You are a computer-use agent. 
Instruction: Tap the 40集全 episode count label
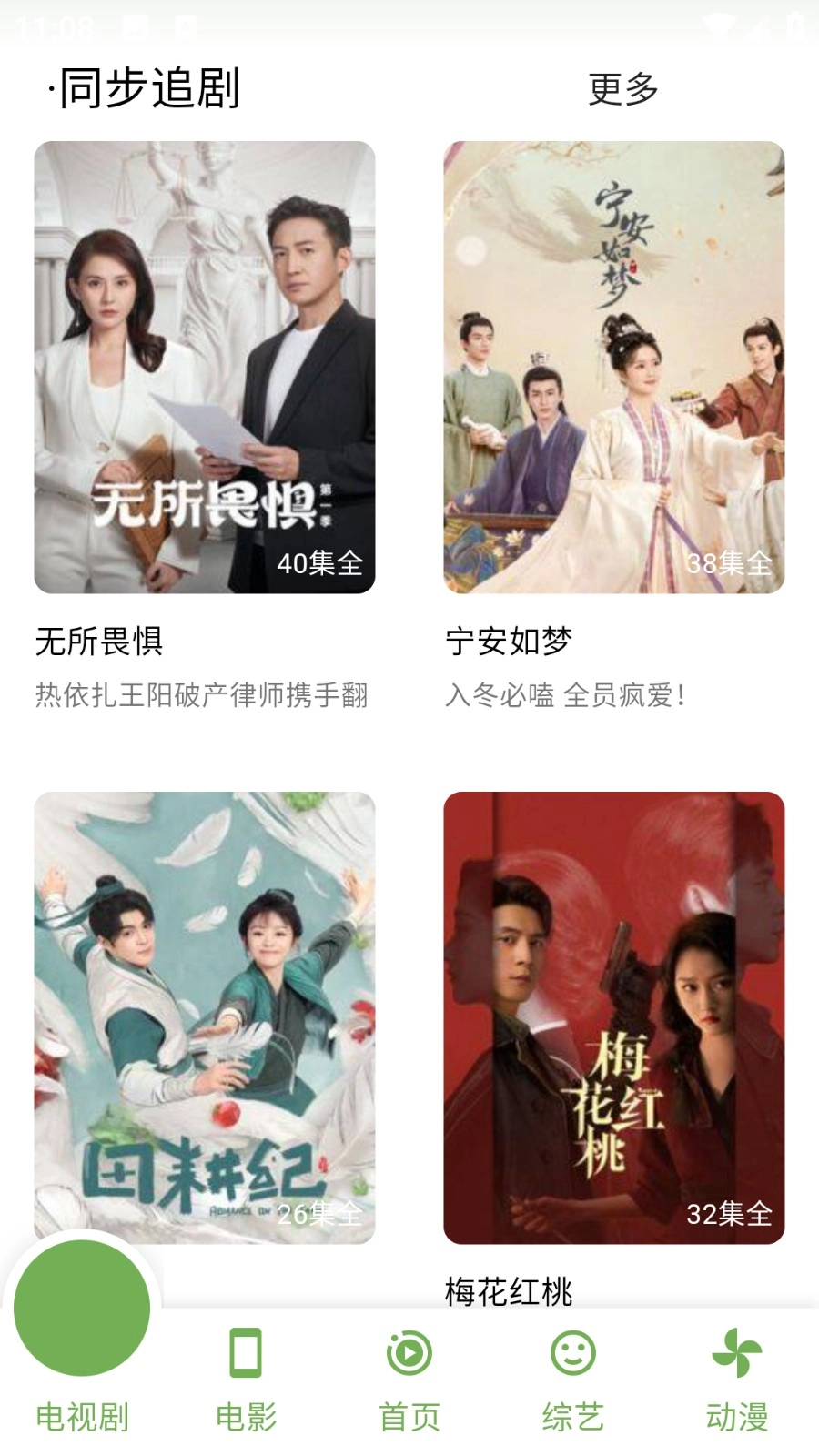click(319, 564)
